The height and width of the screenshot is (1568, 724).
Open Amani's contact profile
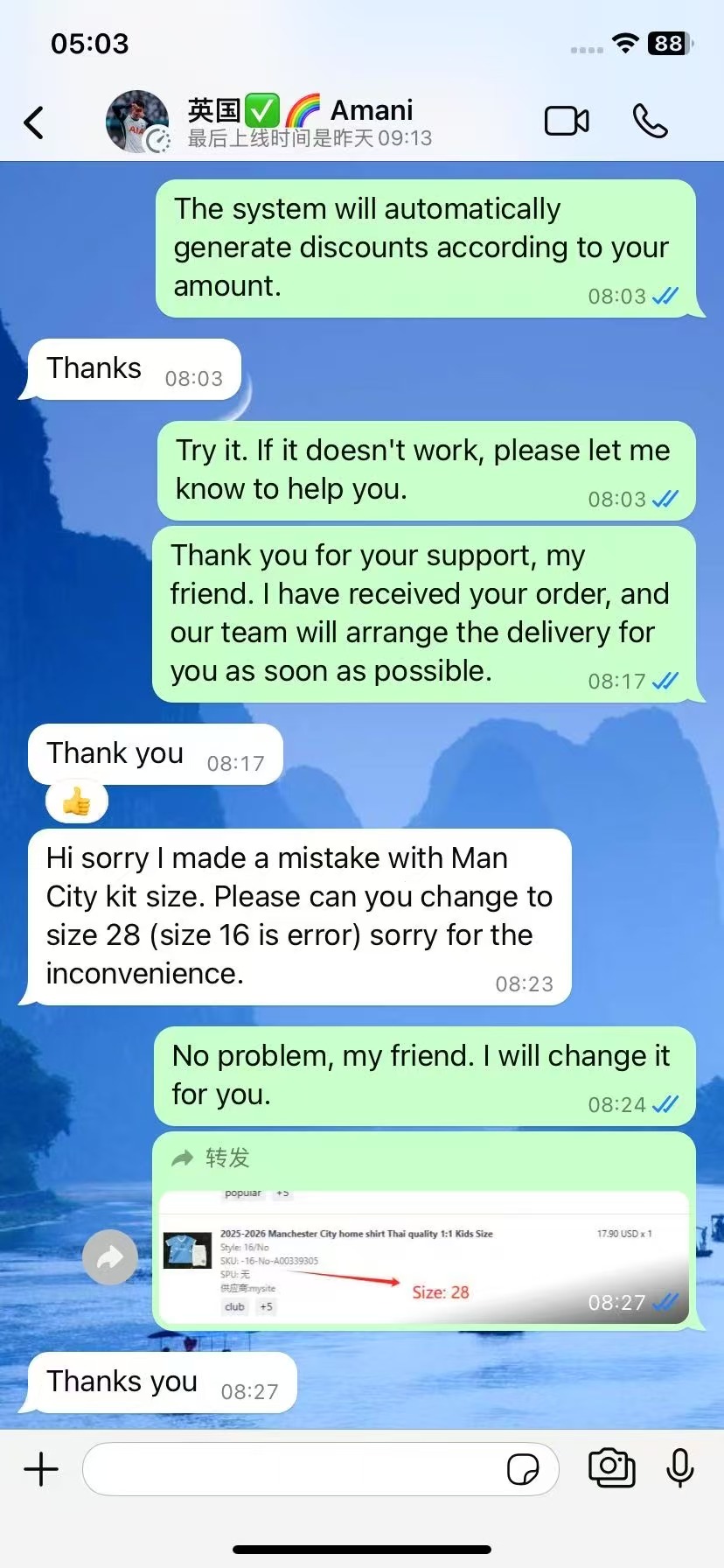coord(302,121)
